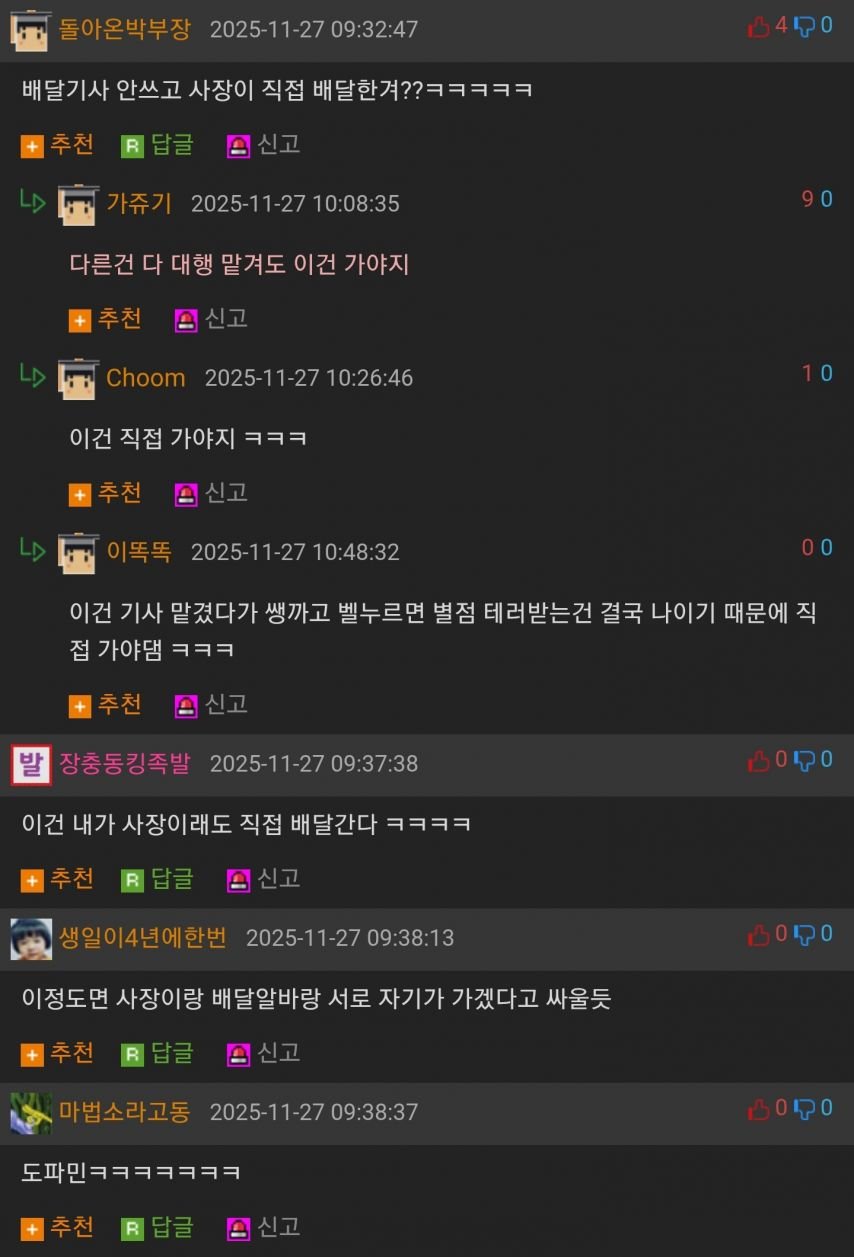The image size is (854, 1257).
Task: Open 장충동킹족발's profile name
Action: [x=124, y=764]
